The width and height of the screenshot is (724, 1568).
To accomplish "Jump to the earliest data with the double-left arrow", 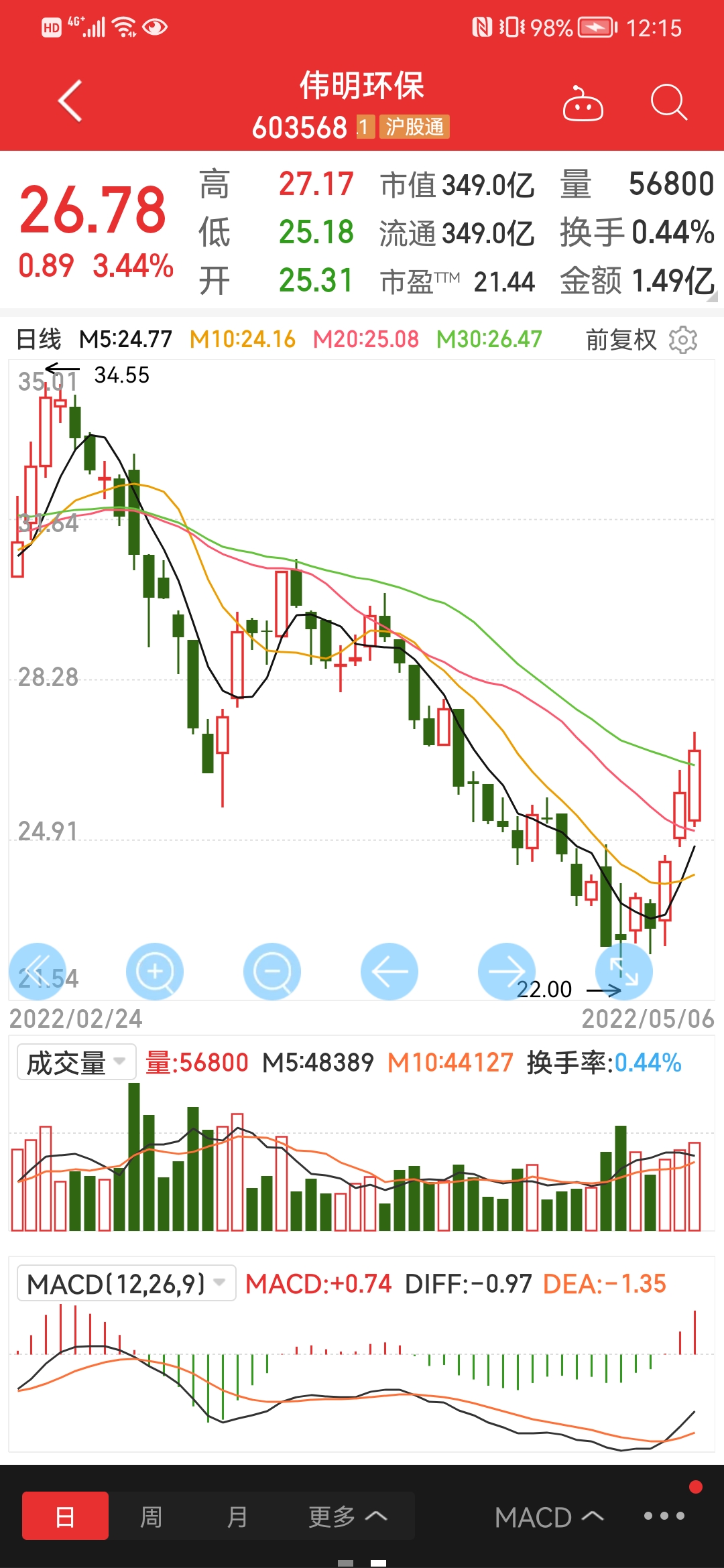I will tap(38, 972).
